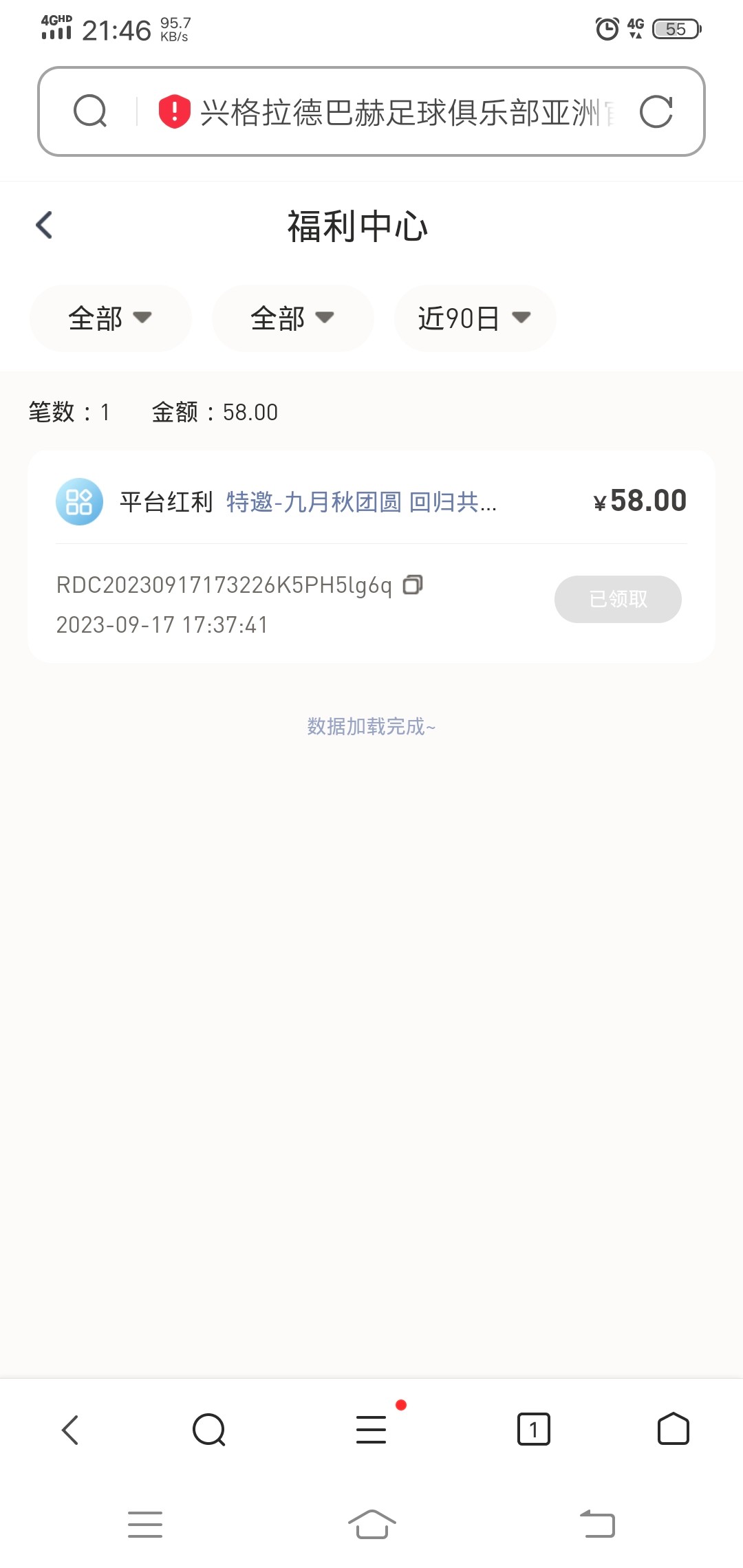Open the browser tab switcher showing 1

point(533,1429)
